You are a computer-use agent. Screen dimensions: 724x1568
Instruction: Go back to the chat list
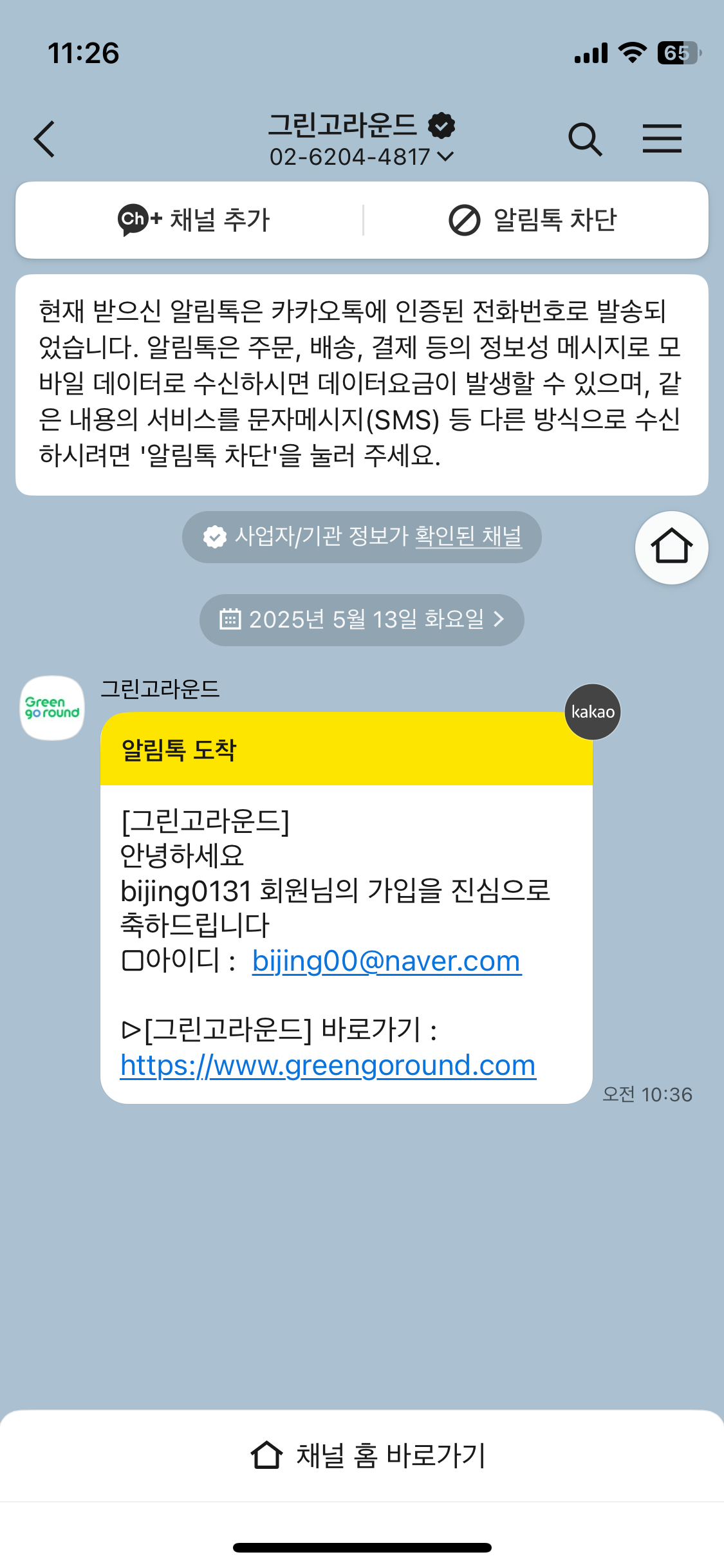[x=45, y=139]
